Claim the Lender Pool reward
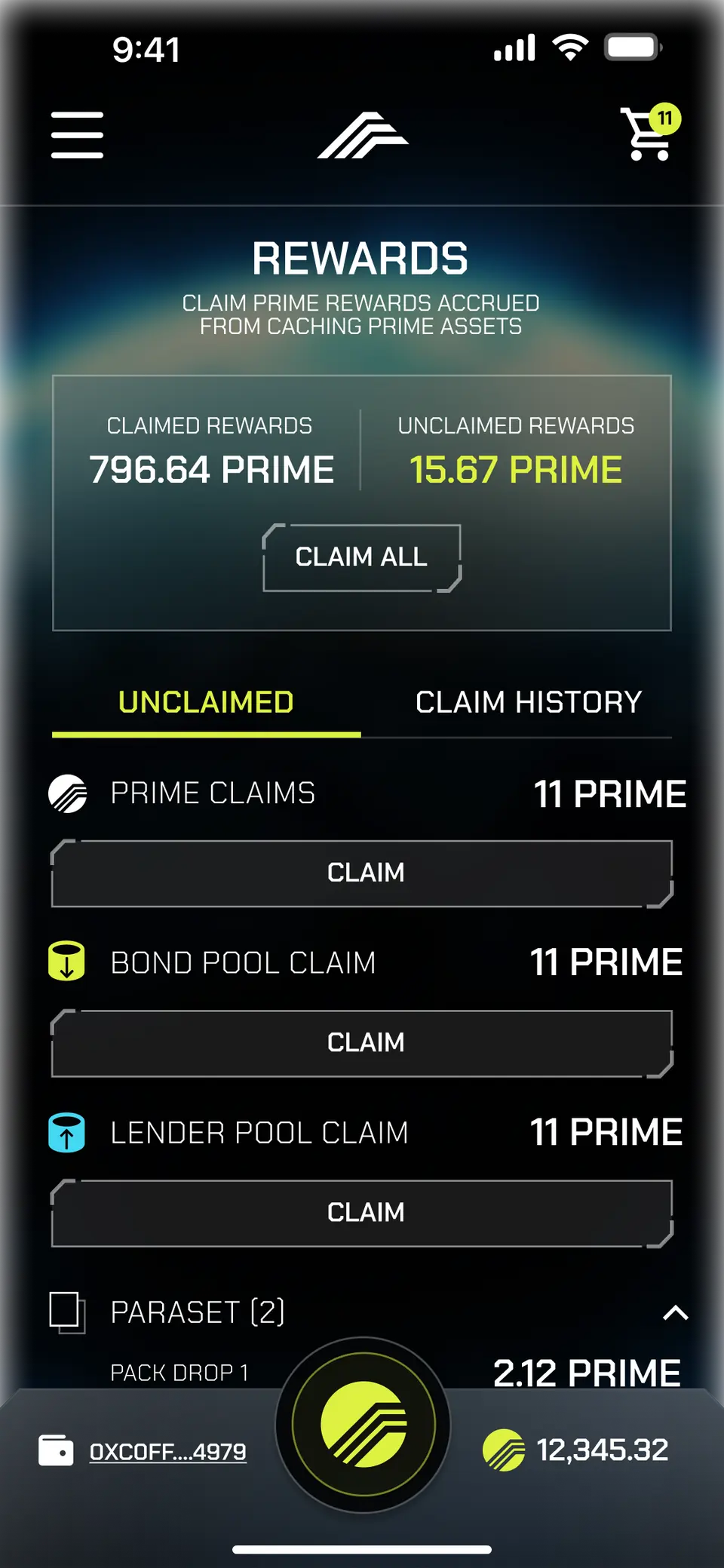Screen dimensions: 724x1568 (362, 1213)
